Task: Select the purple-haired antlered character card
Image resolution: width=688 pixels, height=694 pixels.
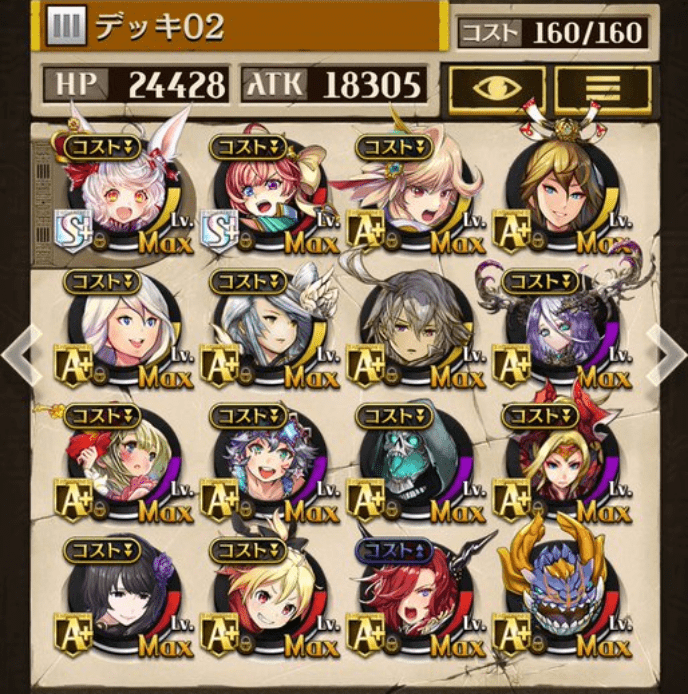Action: coord(558,327)
